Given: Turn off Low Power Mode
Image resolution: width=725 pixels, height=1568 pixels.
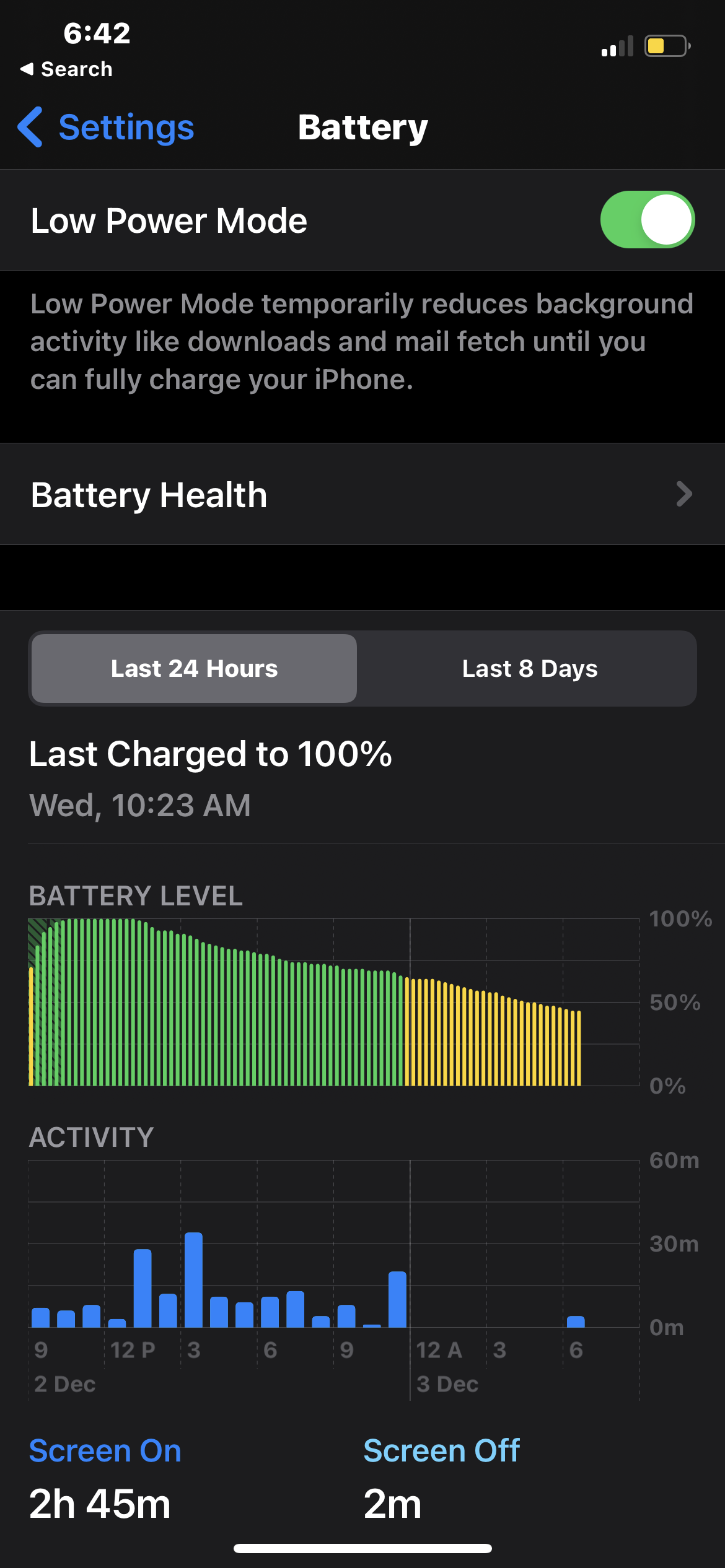Looking at the screenshot, I should (646, 220).
